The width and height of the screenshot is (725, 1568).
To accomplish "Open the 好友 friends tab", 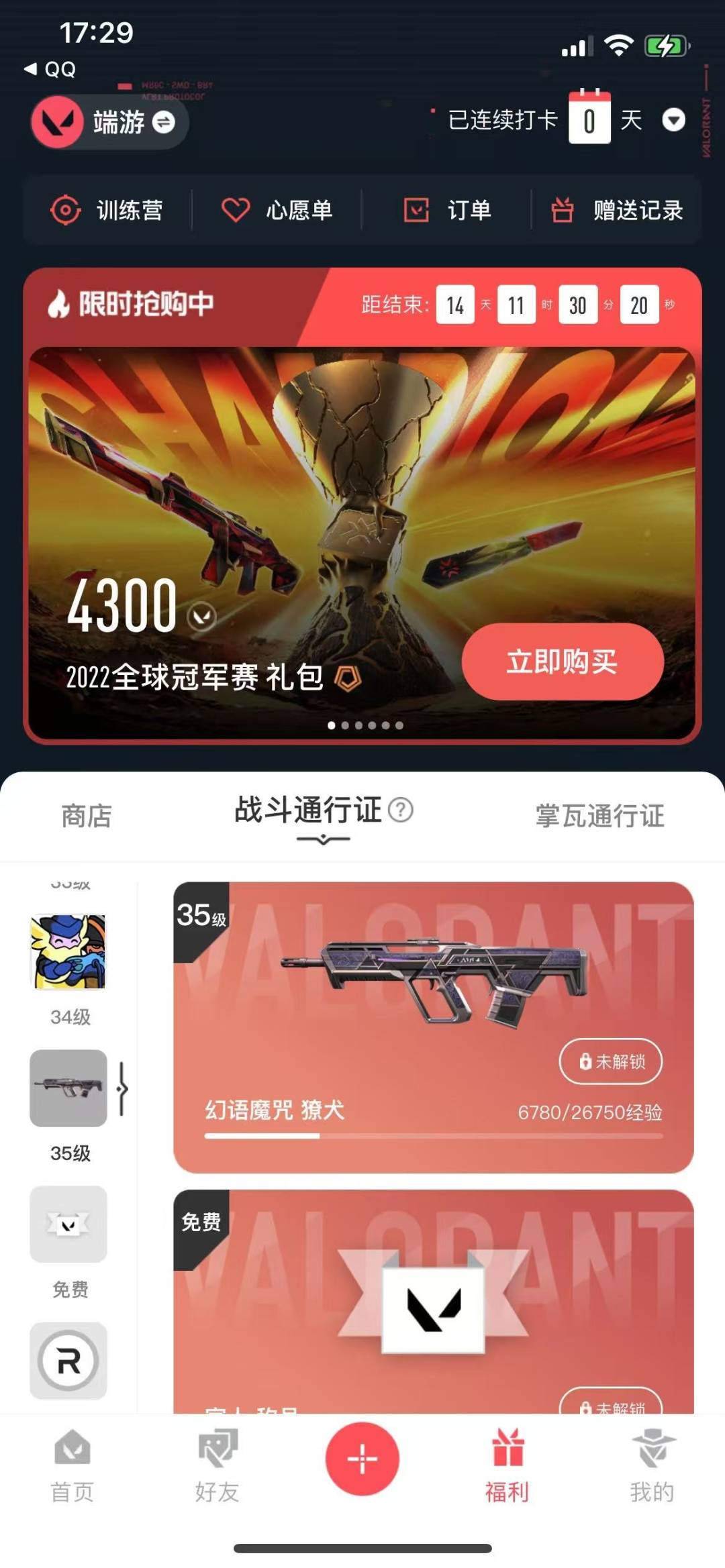I will pos(217,1467).
